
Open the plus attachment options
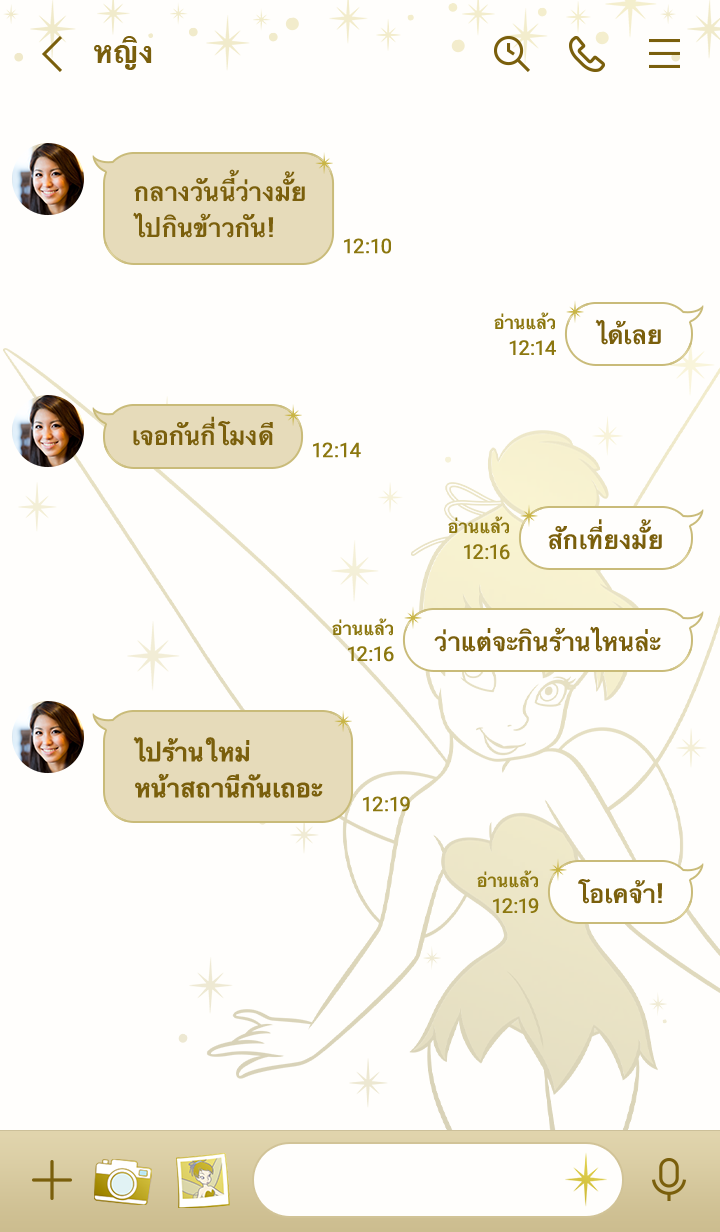[x=51, y=1181]
